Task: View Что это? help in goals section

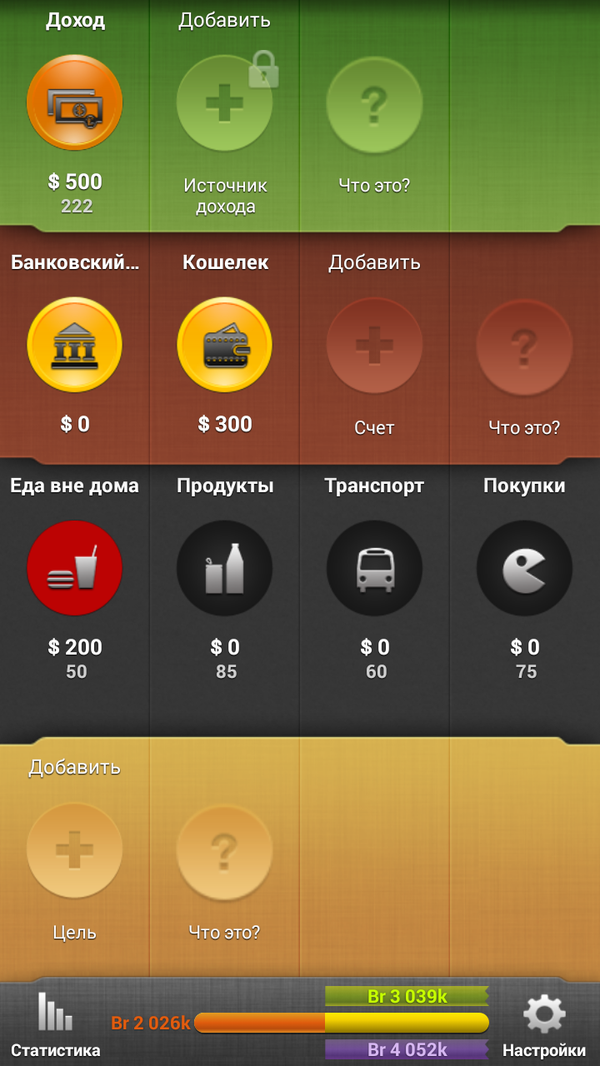Action: point(225,852)
